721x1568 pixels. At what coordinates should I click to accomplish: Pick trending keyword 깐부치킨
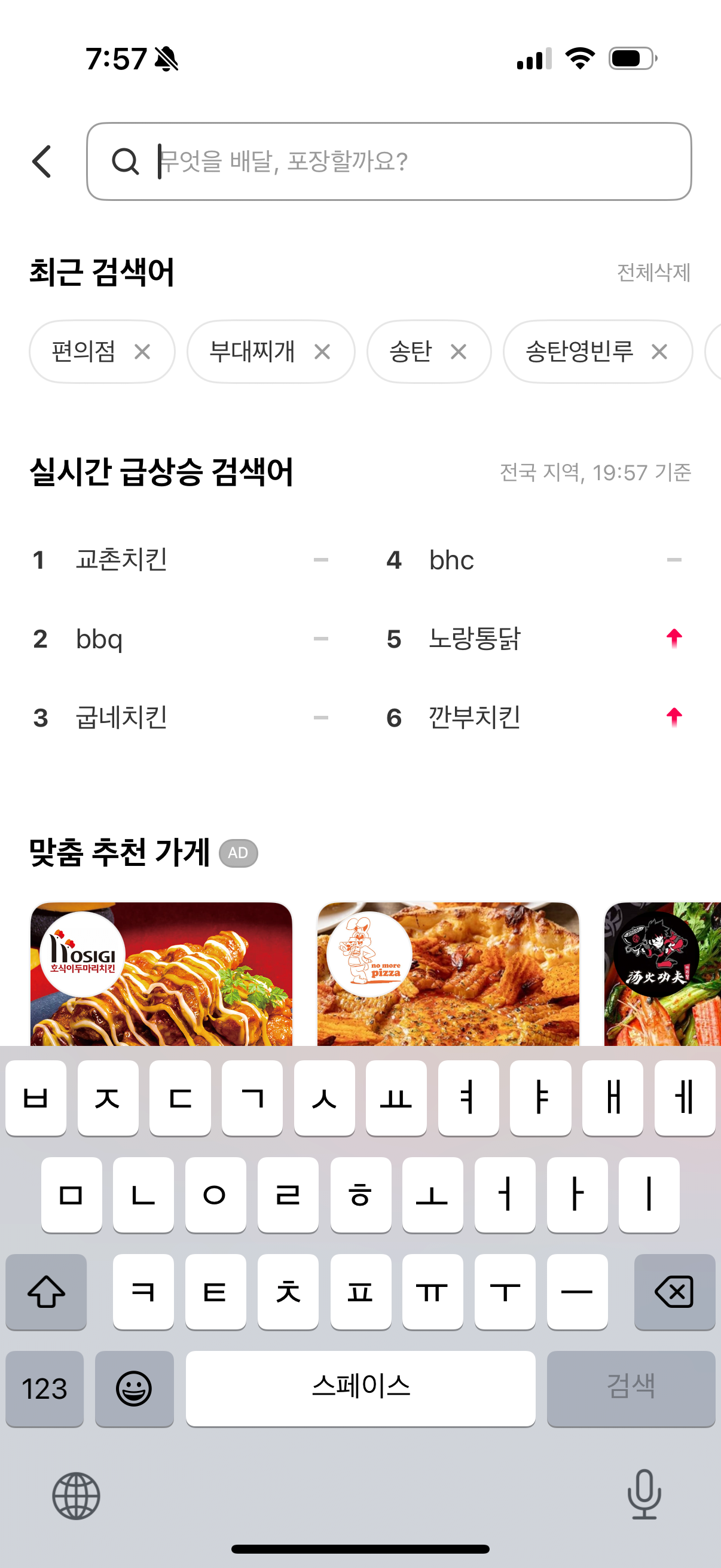pos(475,718)
